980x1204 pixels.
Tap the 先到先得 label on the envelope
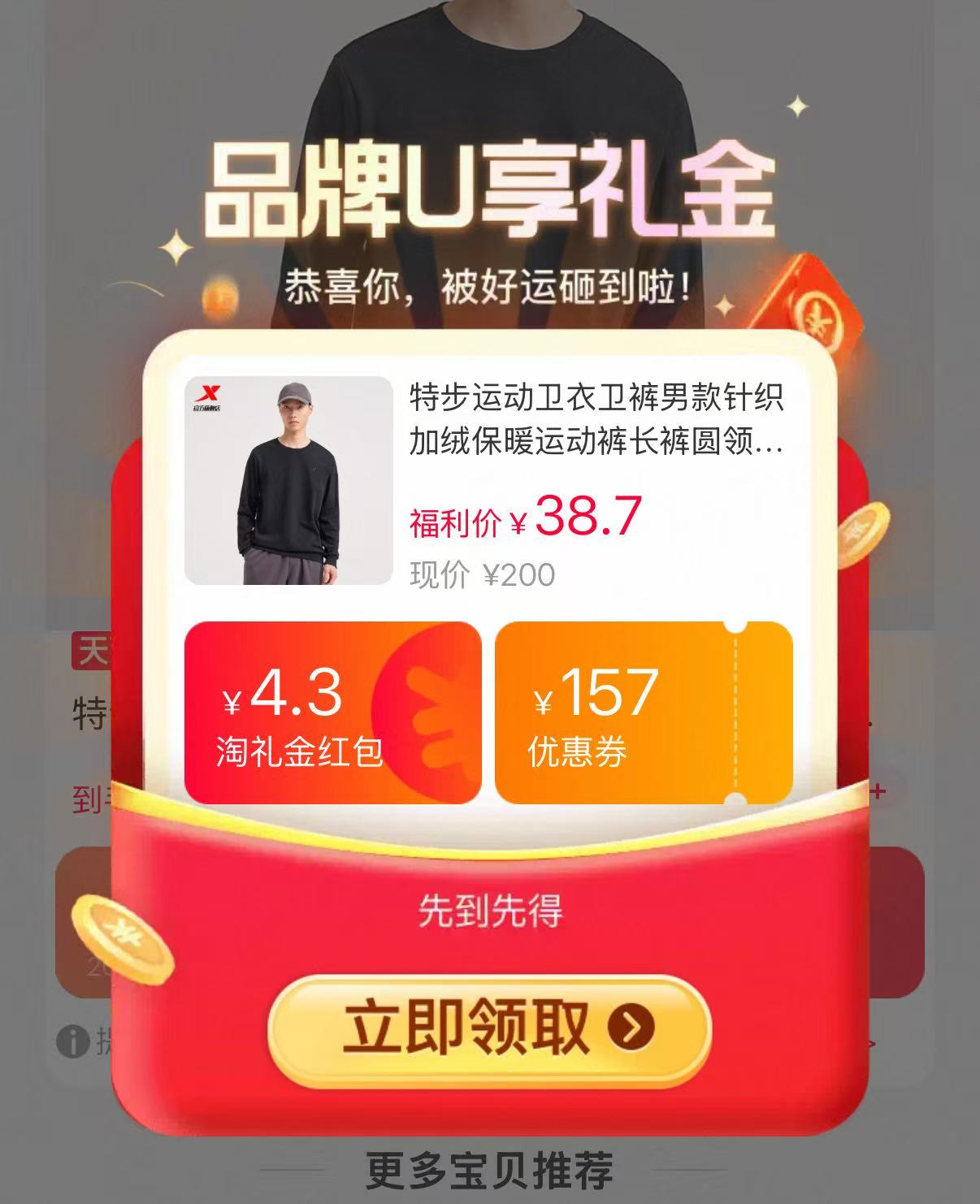(490, 913)
